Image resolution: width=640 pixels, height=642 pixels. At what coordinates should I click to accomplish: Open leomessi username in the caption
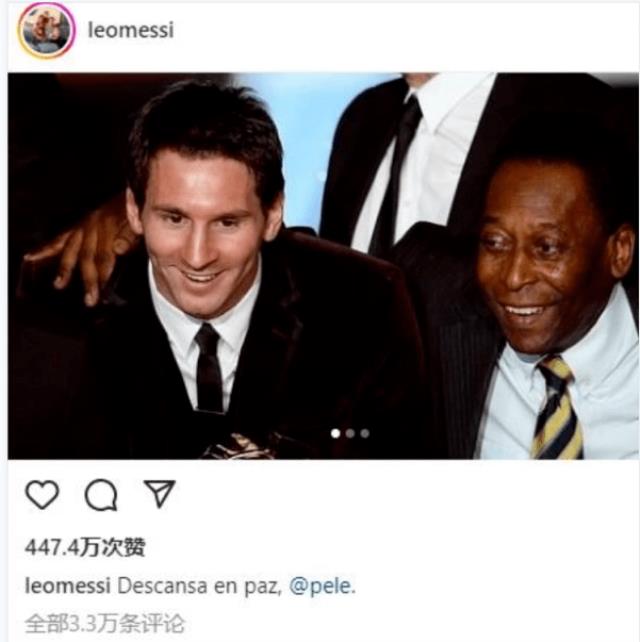[68, 586]
